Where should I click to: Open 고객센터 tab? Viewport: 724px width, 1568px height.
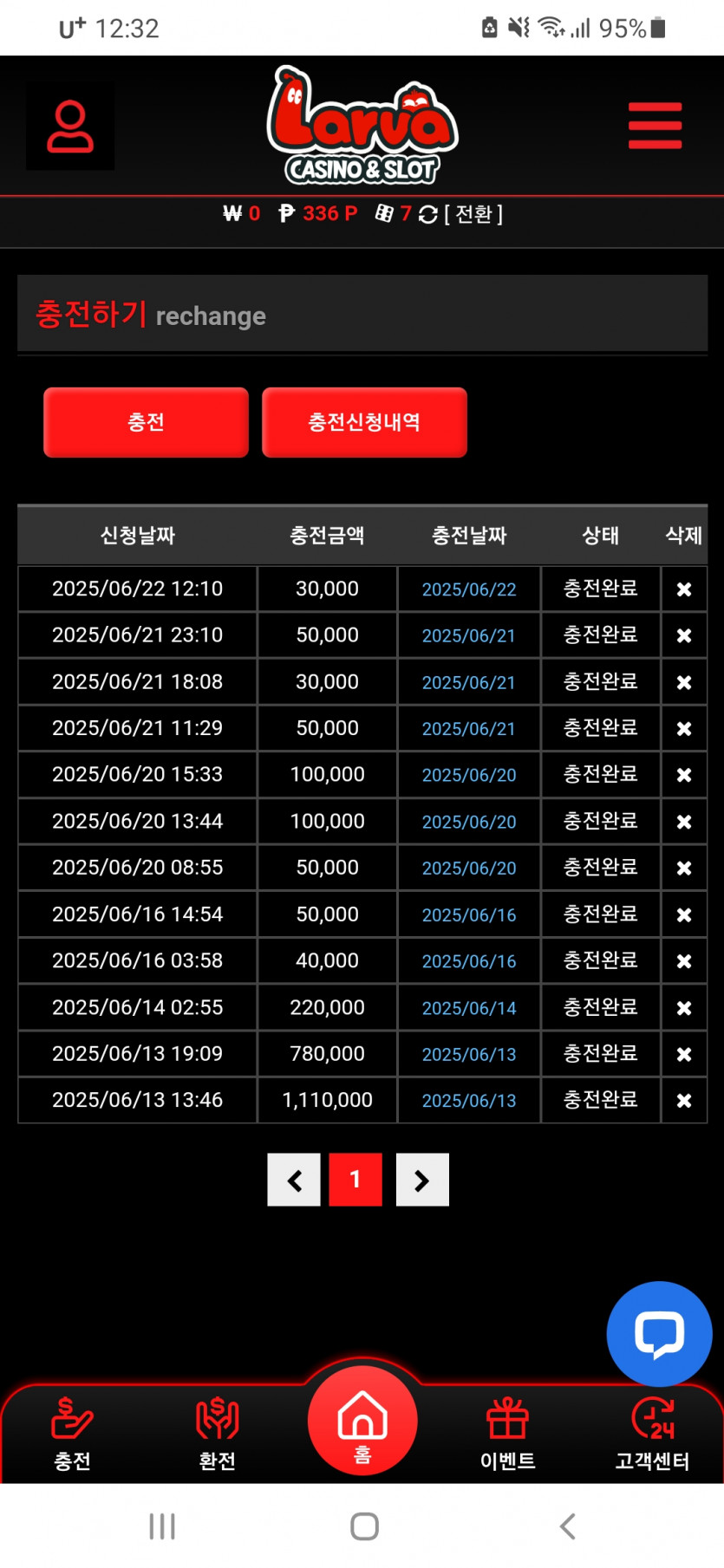(652, 1434)
